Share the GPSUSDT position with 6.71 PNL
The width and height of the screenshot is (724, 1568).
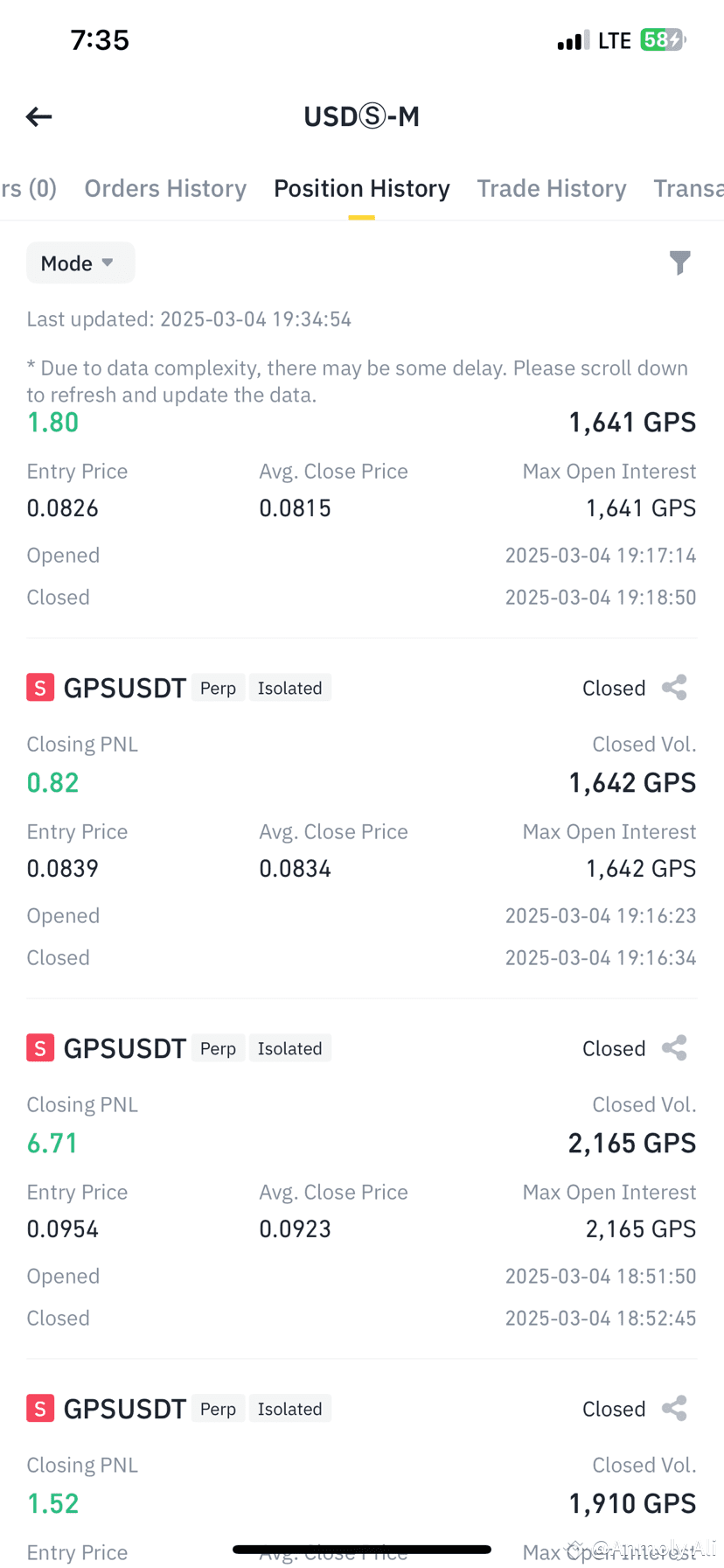[674, 1048]
